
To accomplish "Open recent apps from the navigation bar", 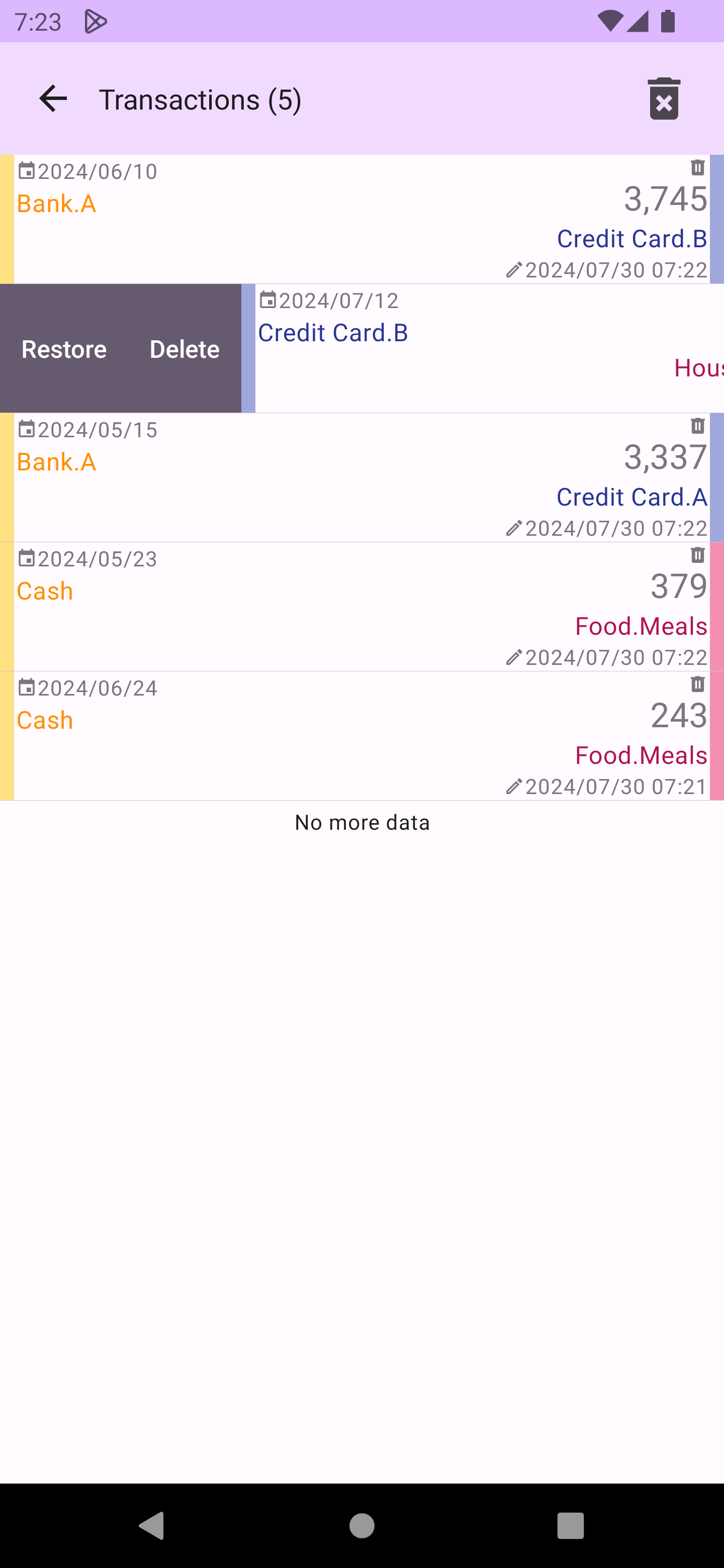I will point(570,1525).
